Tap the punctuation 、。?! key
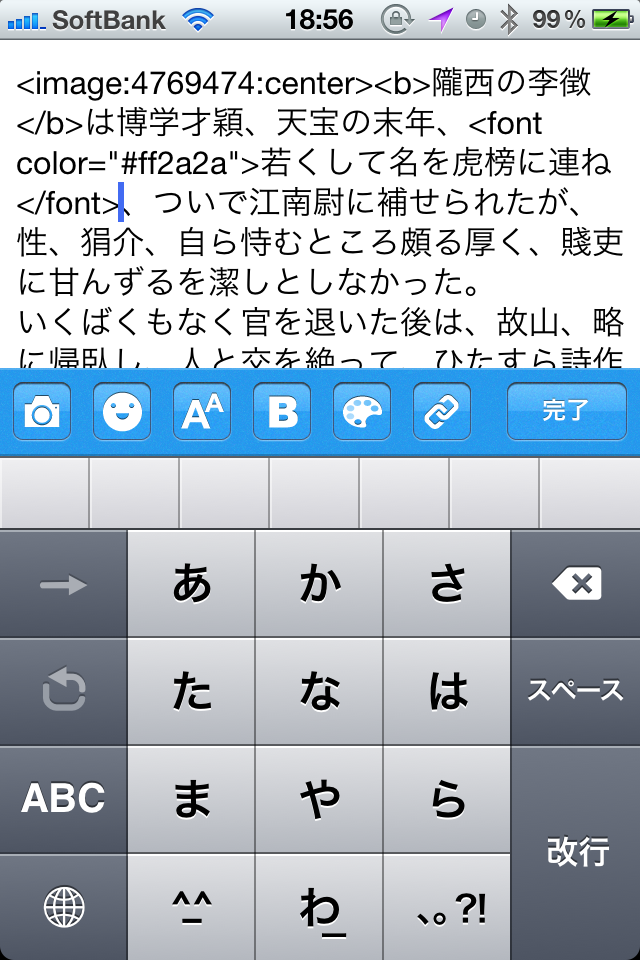The width and height of the screenshot is (640, 960). click(x=448, y=907)
